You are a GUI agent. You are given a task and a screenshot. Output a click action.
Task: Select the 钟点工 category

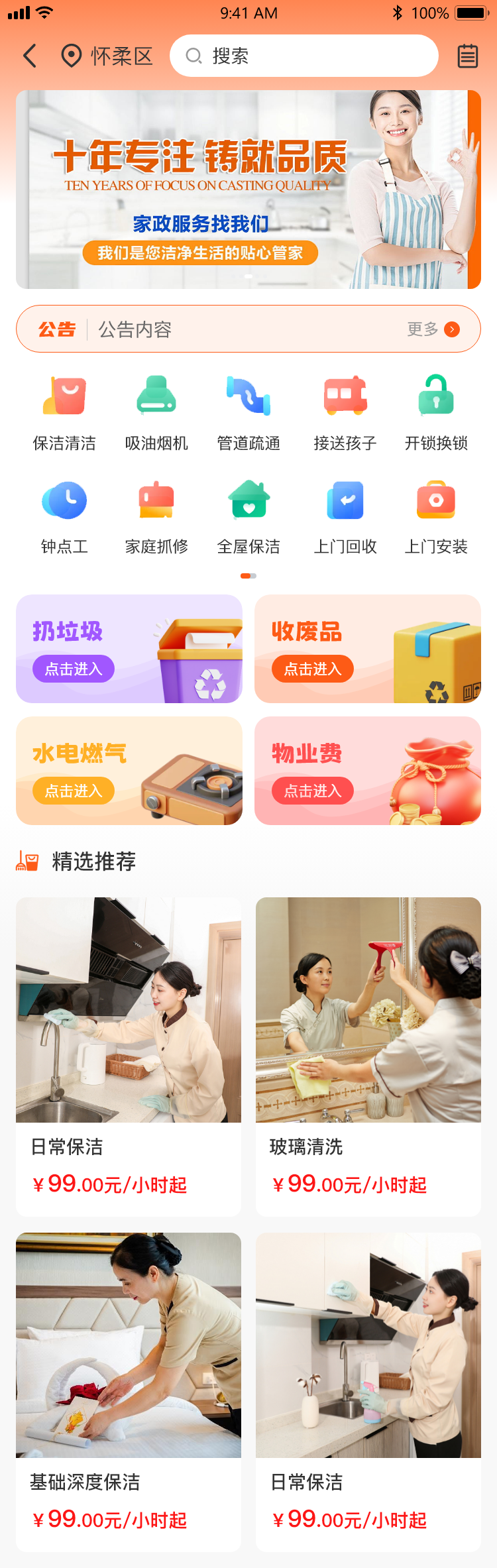[64, 516]
